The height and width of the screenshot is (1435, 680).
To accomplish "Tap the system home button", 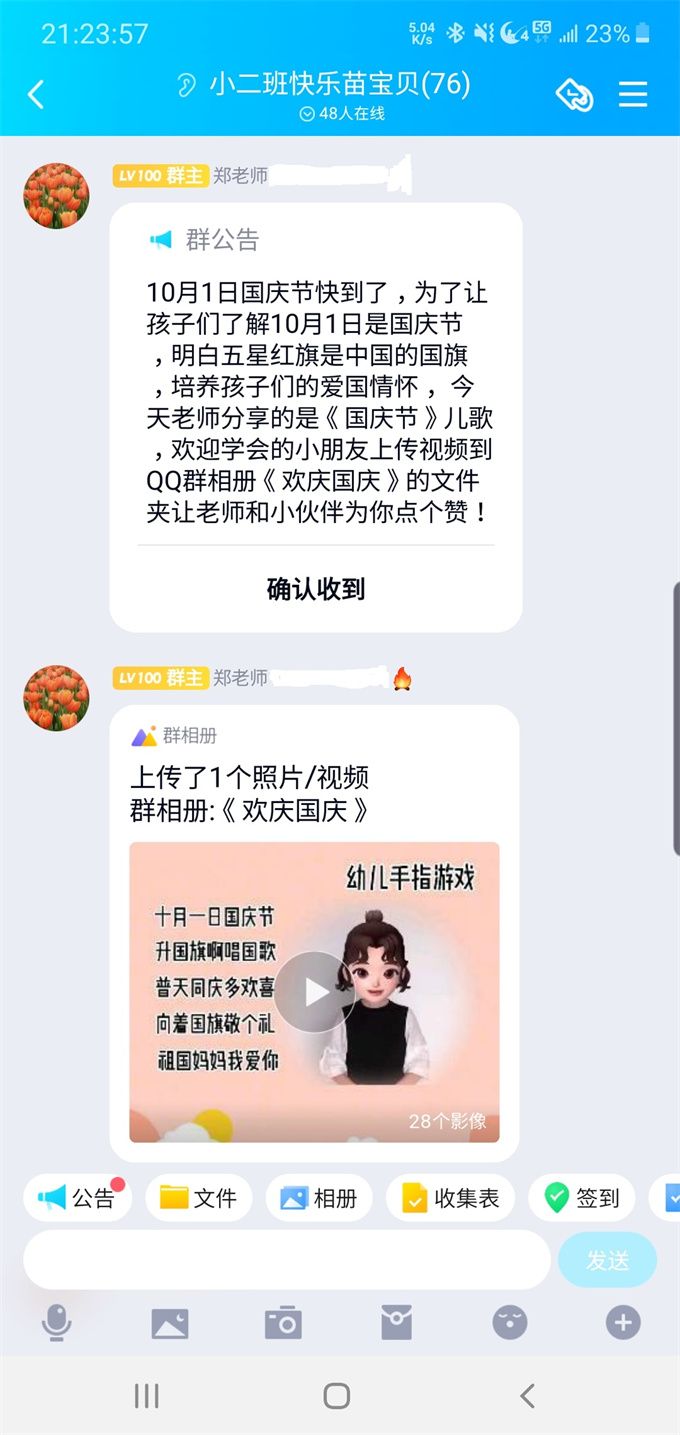I will (x=337, y=1396).
